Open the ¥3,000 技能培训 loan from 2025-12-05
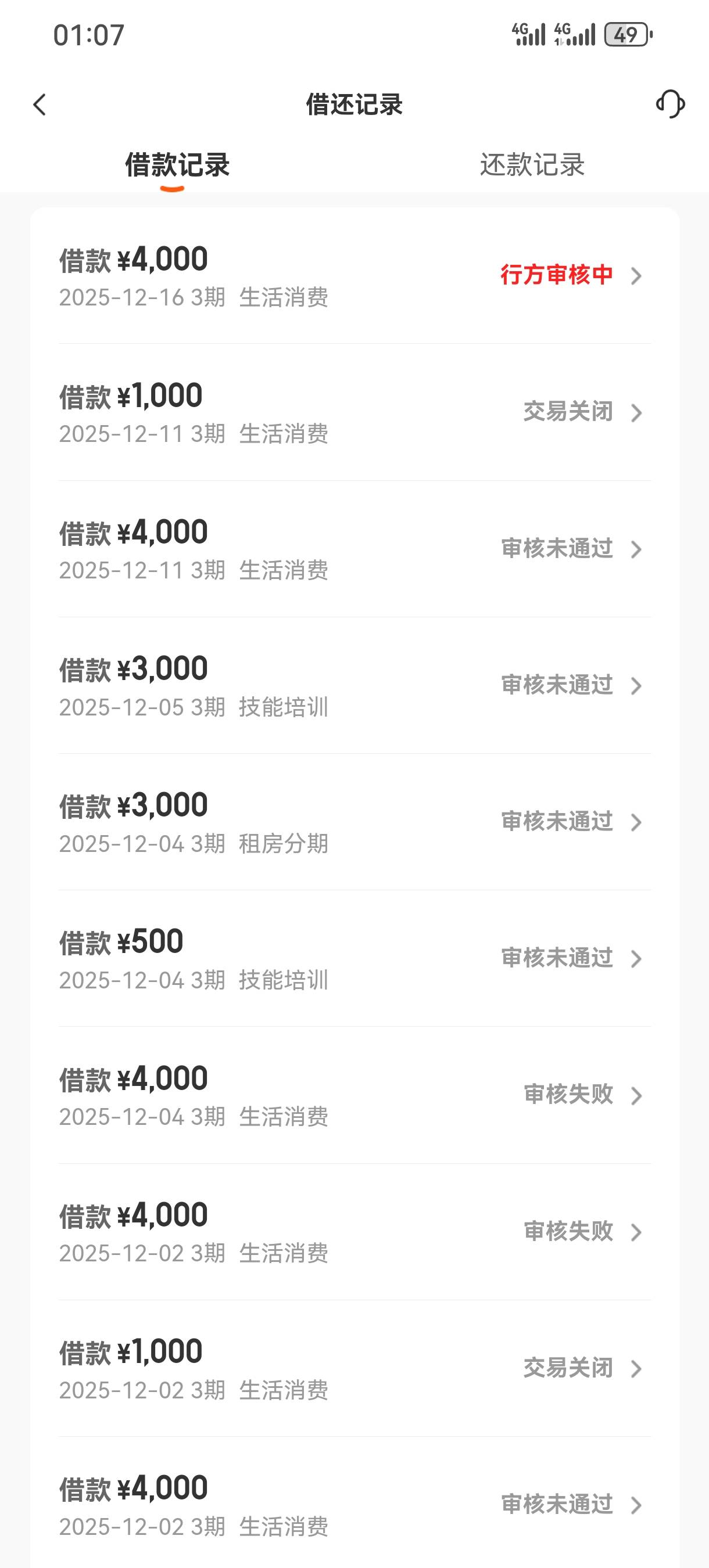The height and width of the screenshot is (1568, 709). click(x=354, y=686)
